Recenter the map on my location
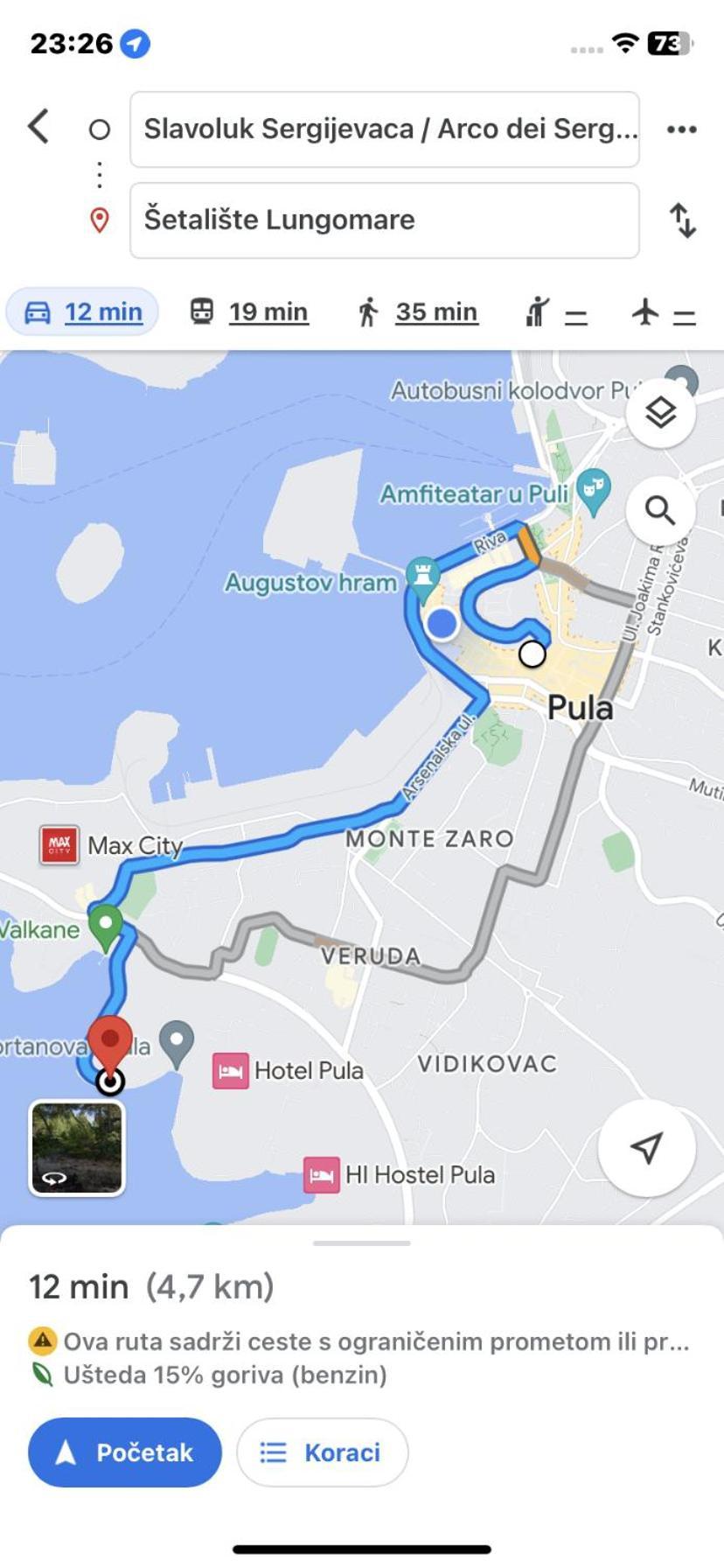This screenshot has width=724, height=1568. [x=646, y=1148]
